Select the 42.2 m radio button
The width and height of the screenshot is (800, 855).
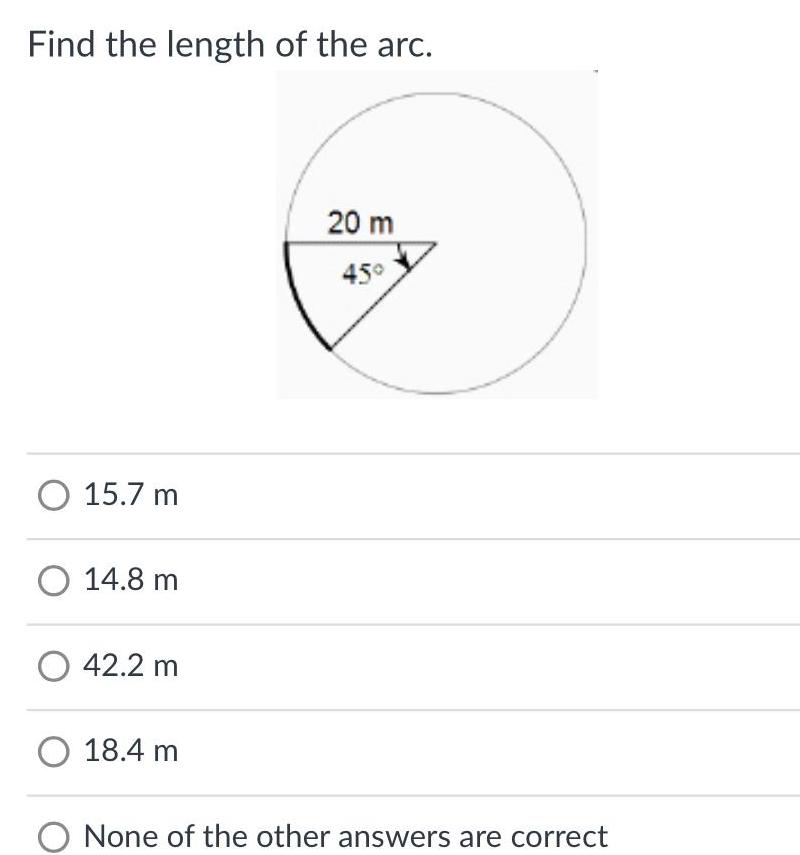click(x=53, y=665)
